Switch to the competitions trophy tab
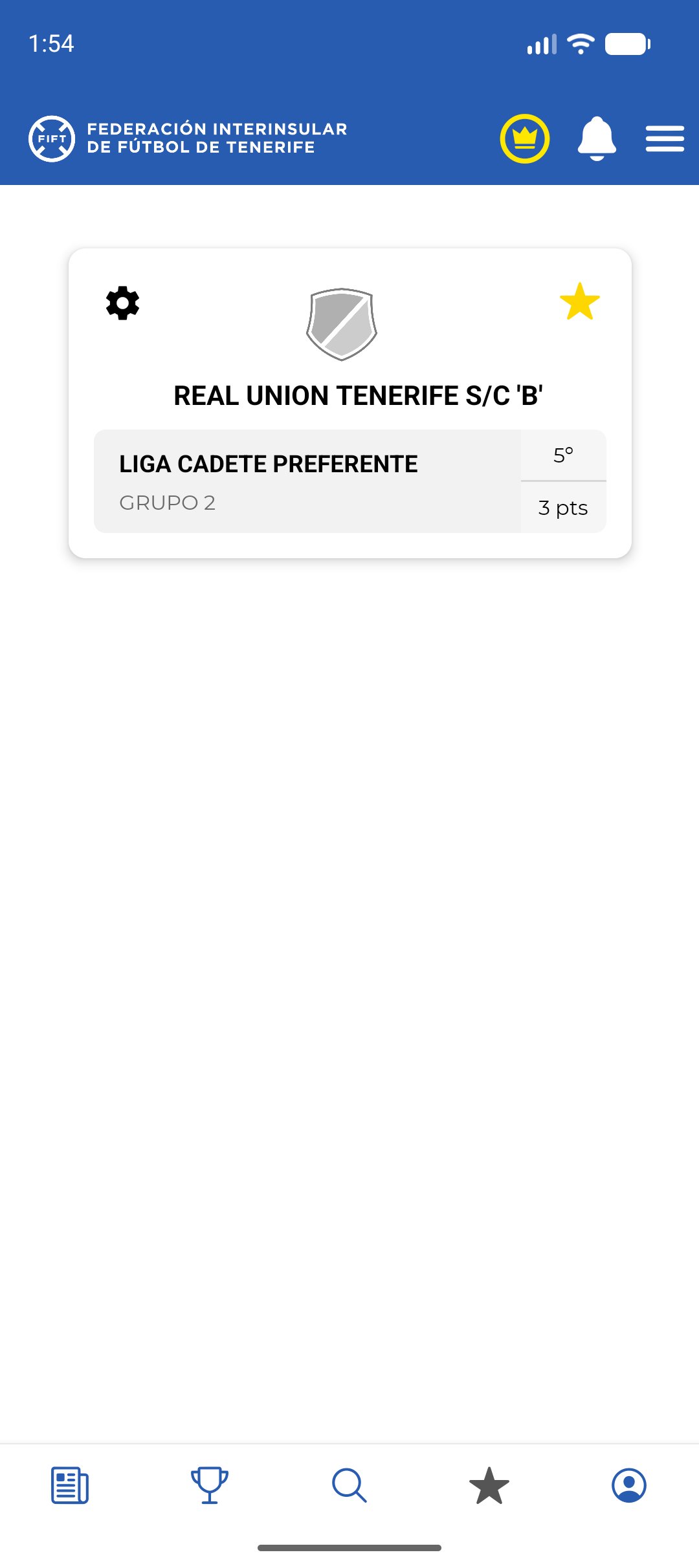This screenshot has height=1568, width=699. pos(210,1485)
